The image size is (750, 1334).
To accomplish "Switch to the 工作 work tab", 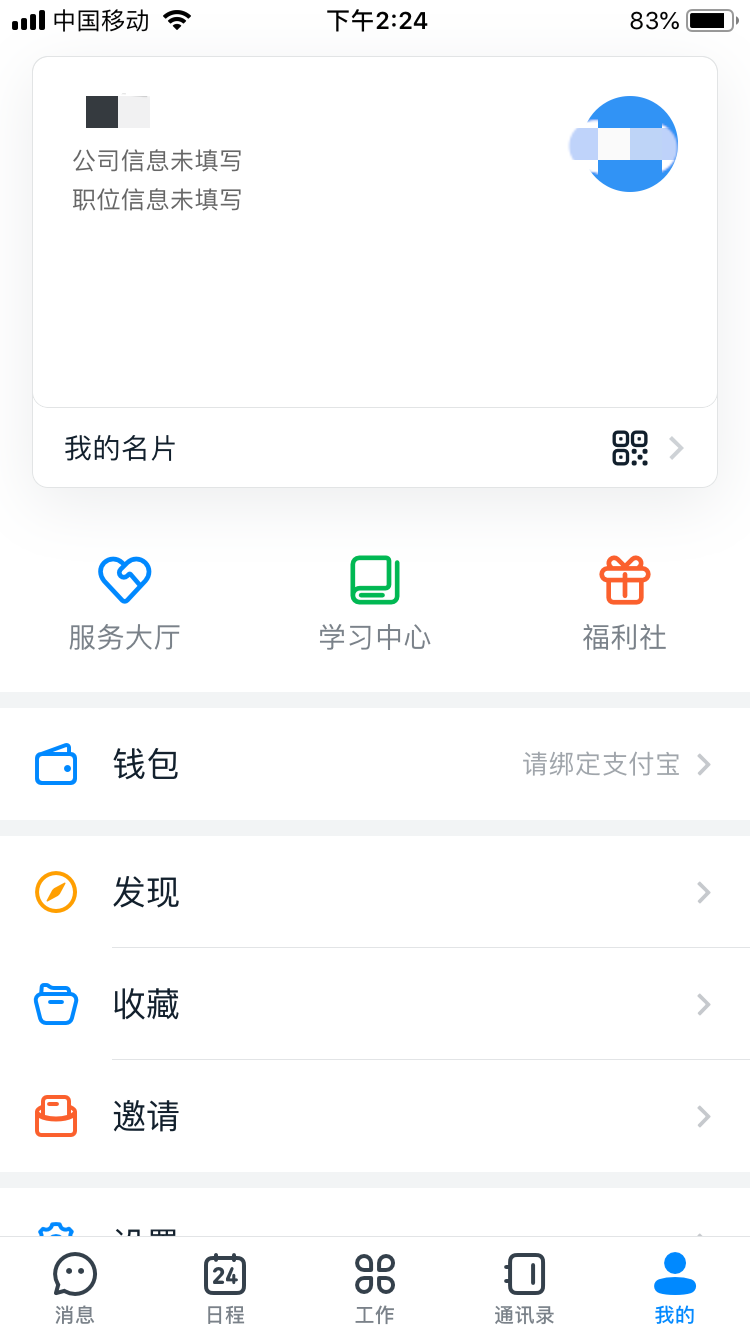I will pos(375,1288).
